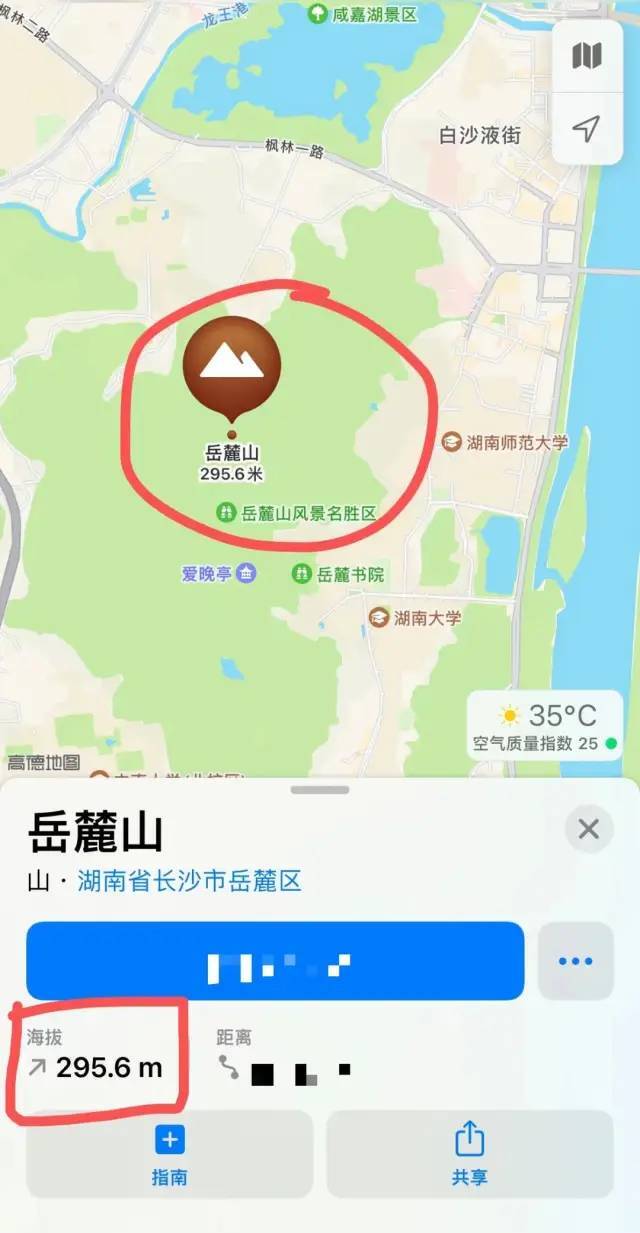Select the 咸嘉湖景区 park marker

317,13
